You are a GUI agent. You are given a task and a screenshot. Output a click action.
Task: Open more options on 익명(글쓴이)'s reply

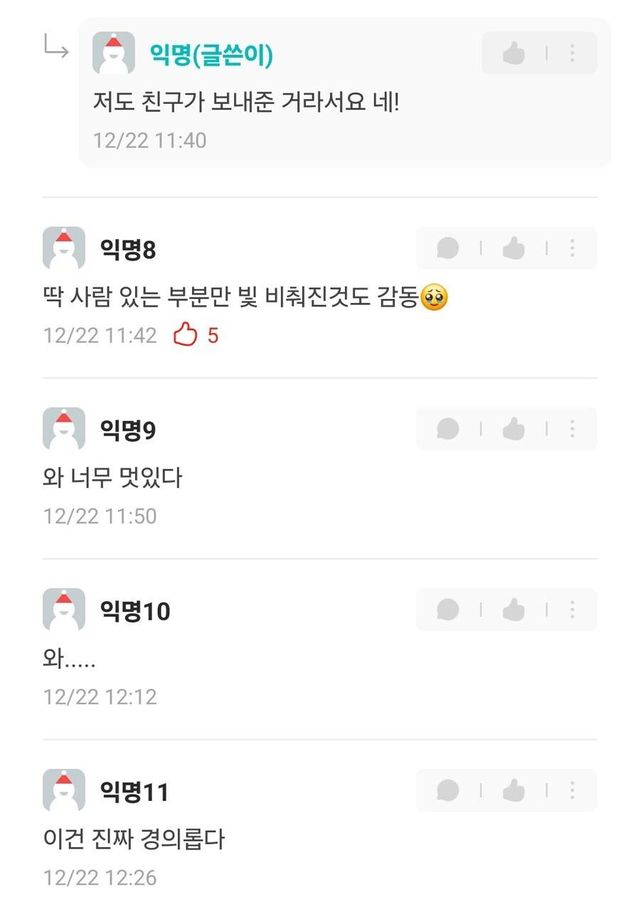(x=572, y=54)
